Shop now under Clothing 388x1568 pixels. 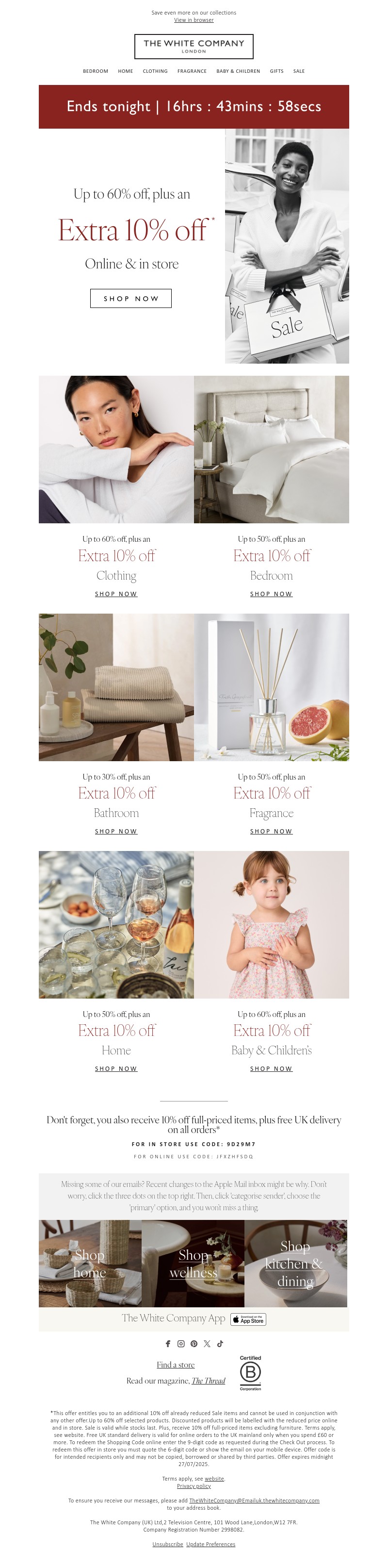(116, 594)
